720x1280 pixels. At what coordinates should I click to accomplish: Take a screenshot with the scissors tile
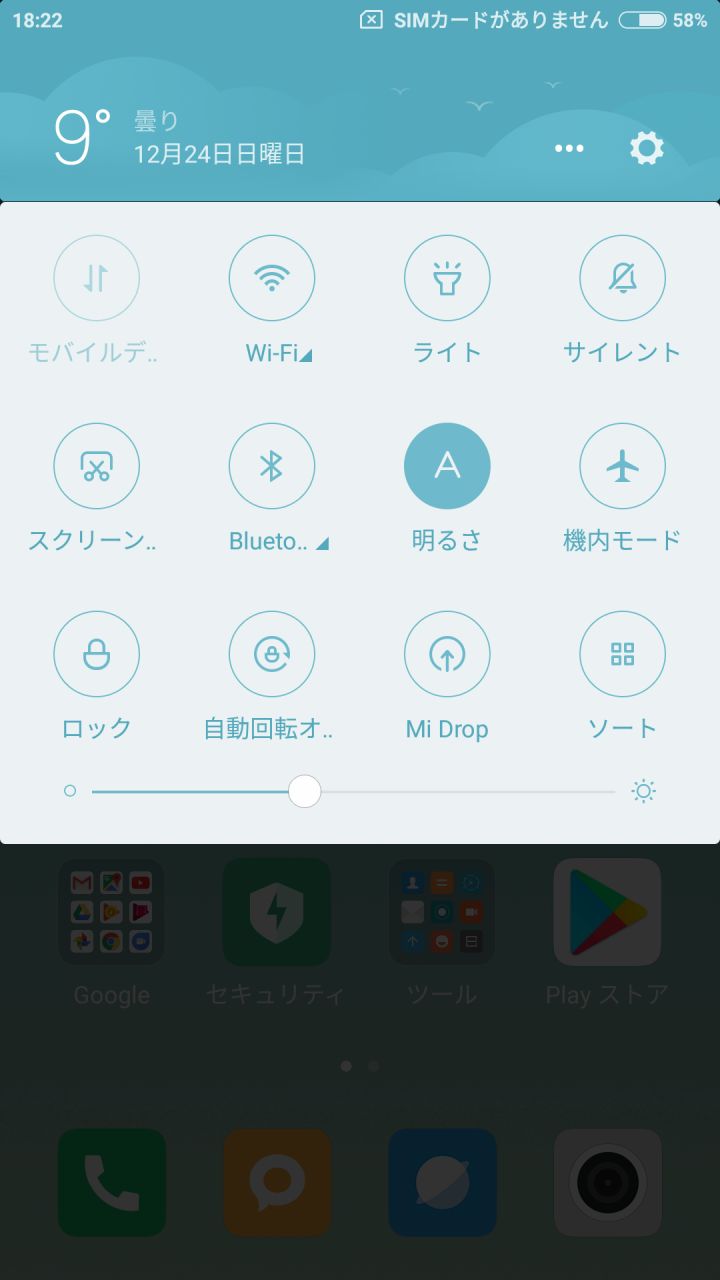[x=96, y=466]
